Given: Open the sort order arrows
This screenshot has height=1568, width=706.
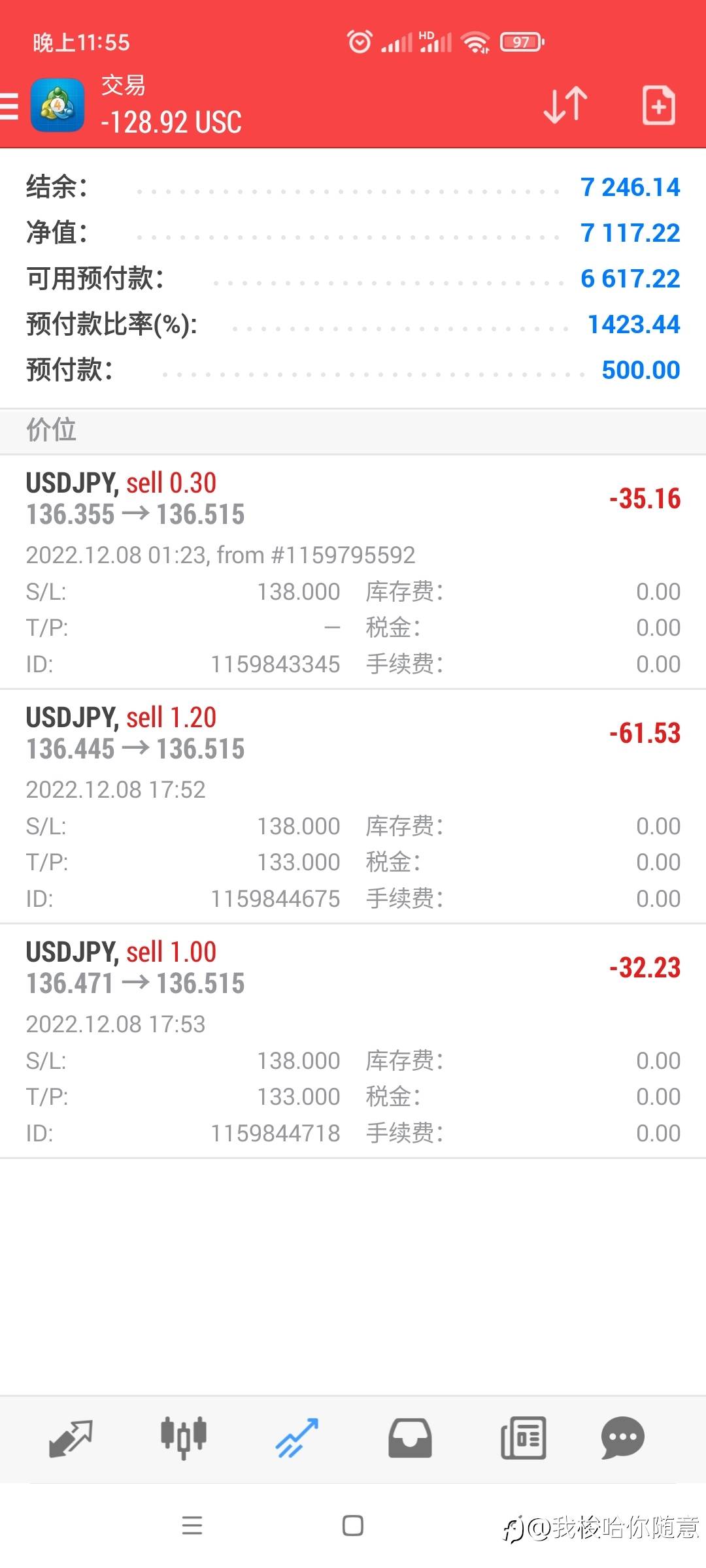Looking at the screenshot, I should [x=565, y=105].
